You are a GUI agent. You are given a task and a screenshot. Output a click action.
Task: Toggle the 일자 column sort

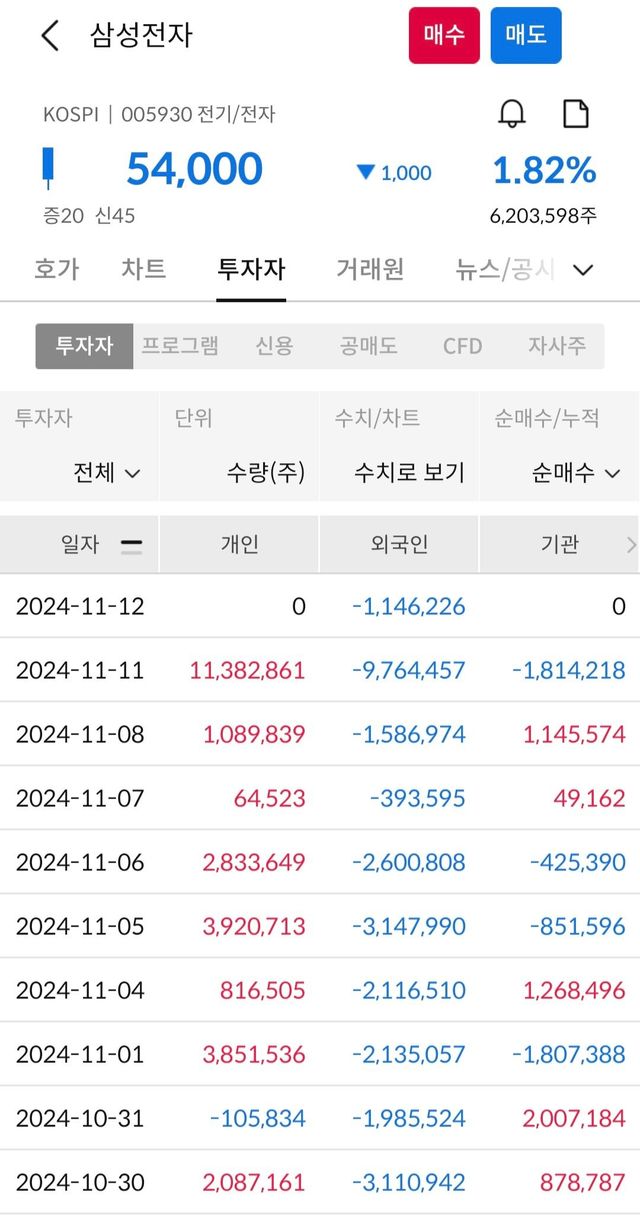point(101,545)
